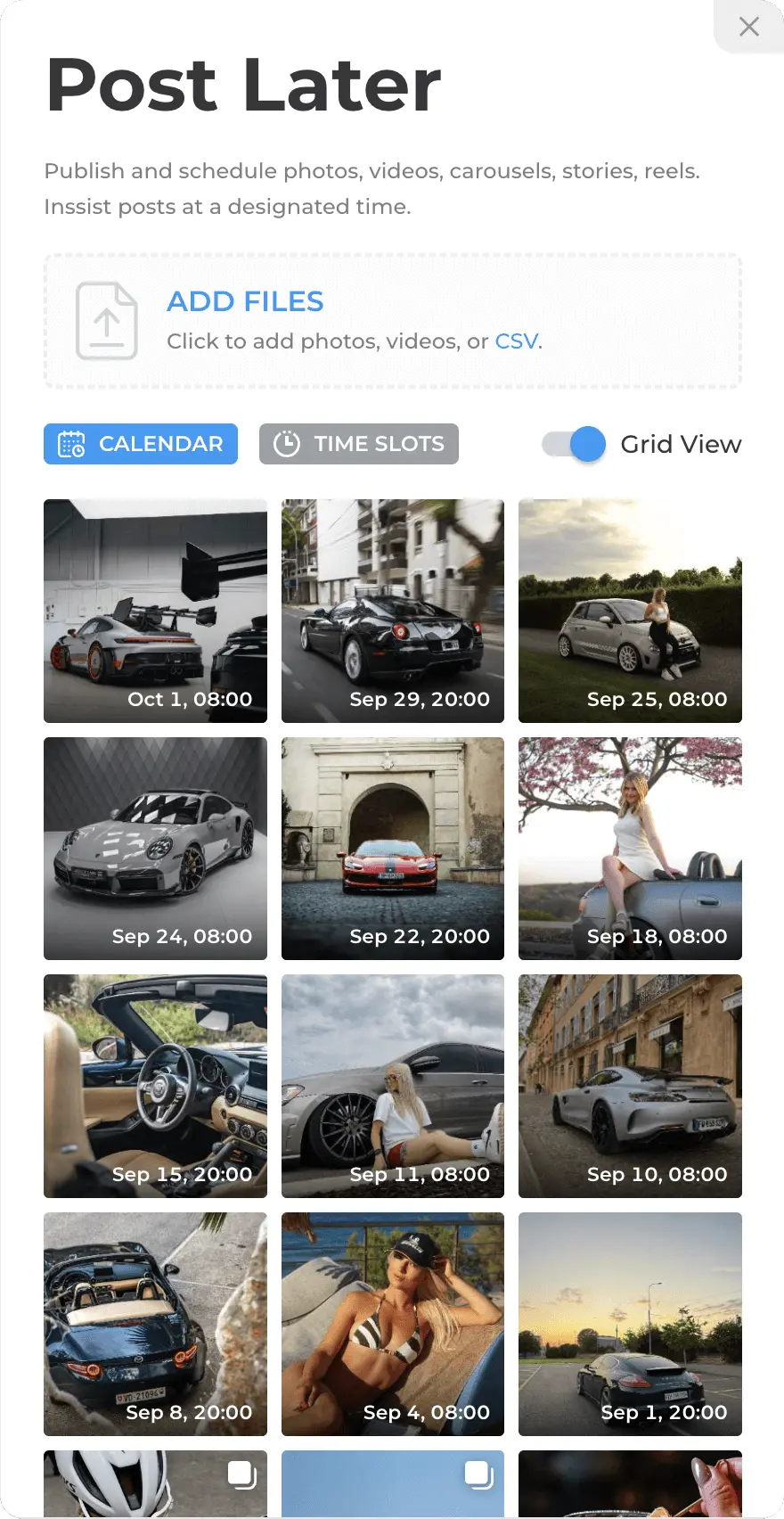Select the Sep 22 red Ferrari archway post

[392, 849]
